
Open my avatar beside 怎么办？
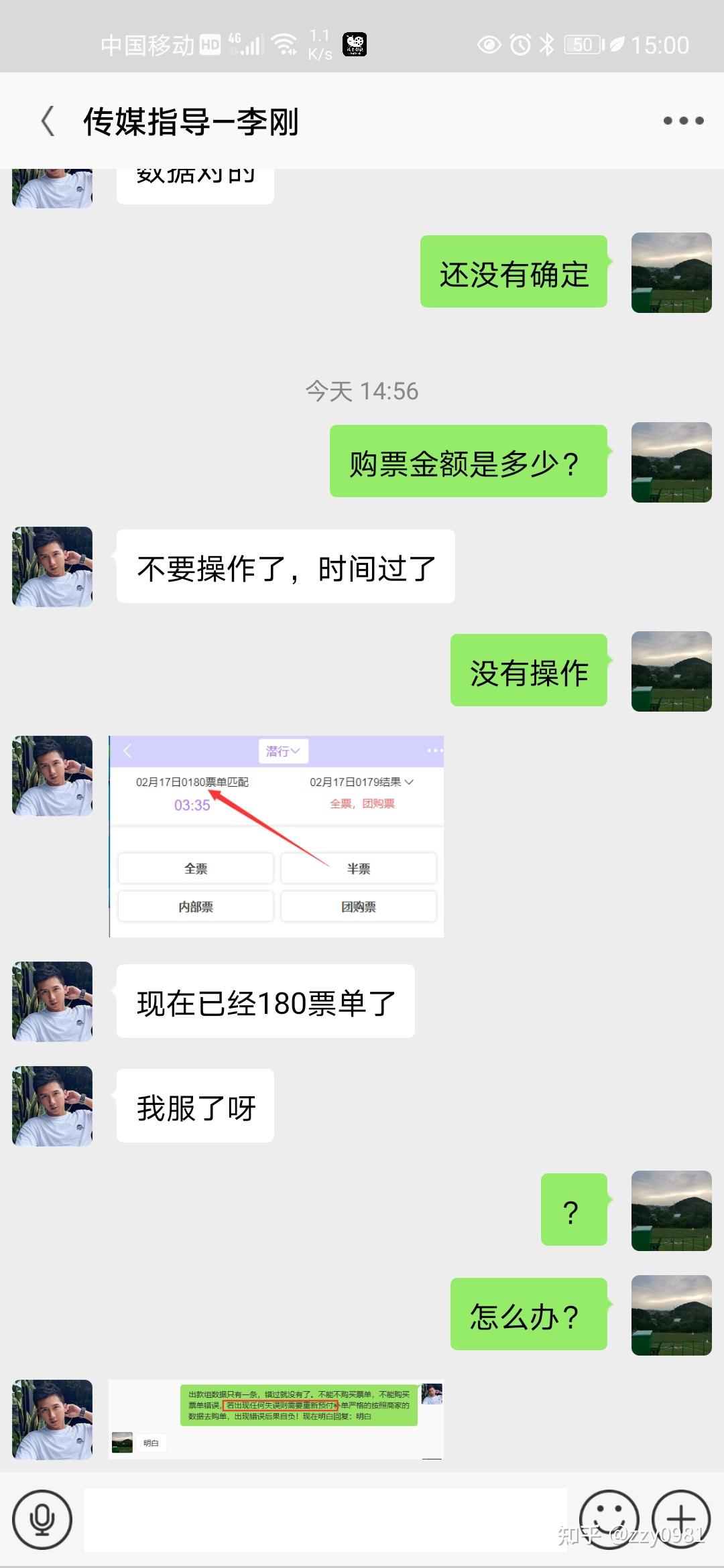(672, 1315)
